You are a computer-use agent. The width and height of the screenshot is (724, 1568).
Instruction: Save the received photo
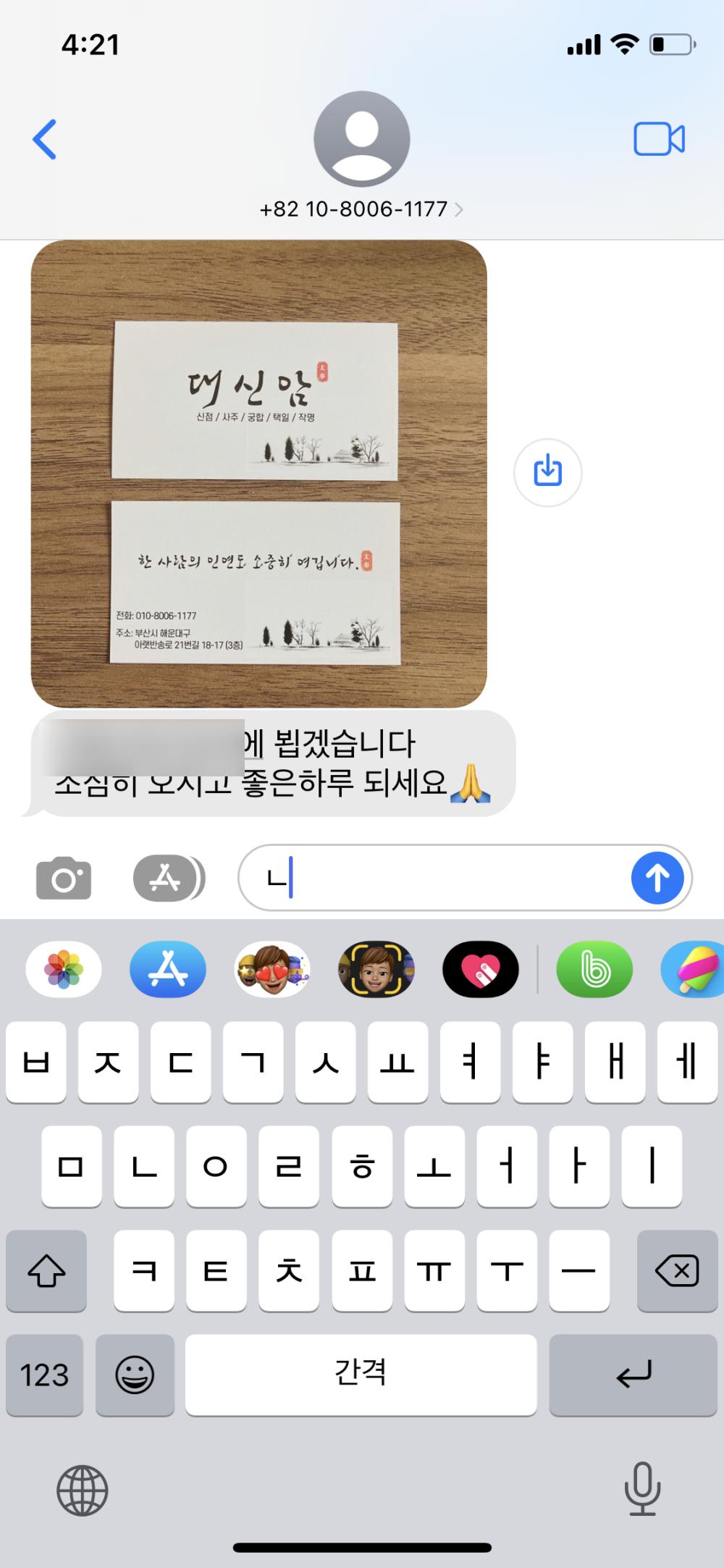coord(547,471)
